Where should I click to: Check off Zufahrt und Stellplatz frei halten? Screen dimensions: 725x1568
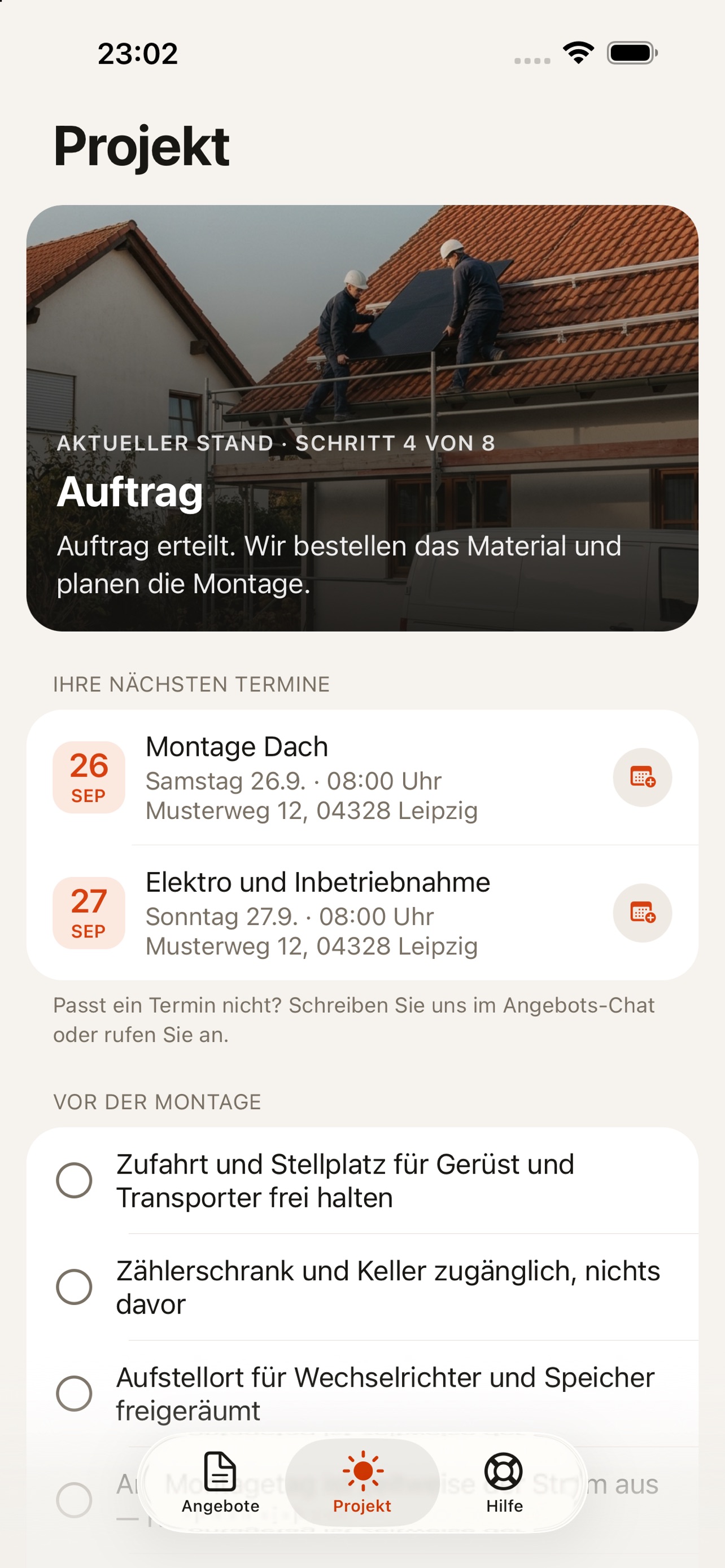75,1180
